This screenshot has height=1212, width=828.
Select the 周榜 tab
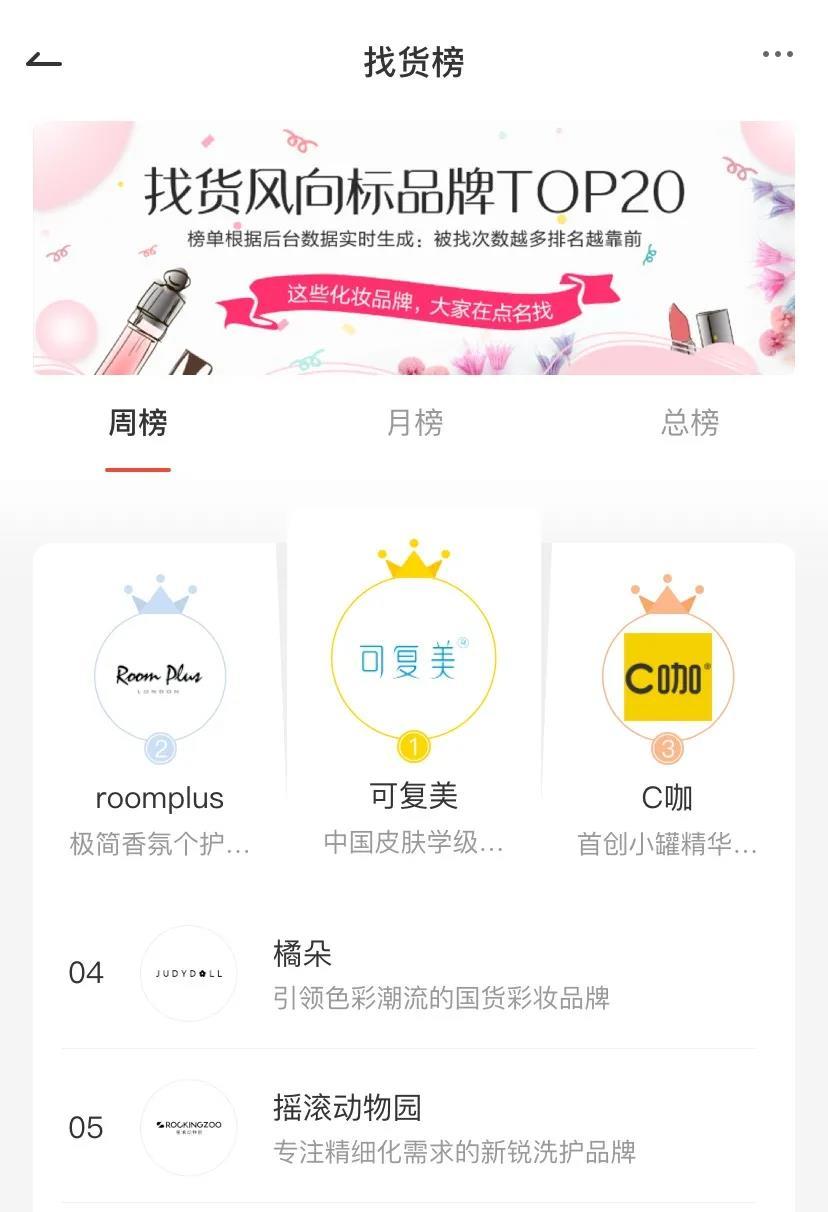coord(137,424)
